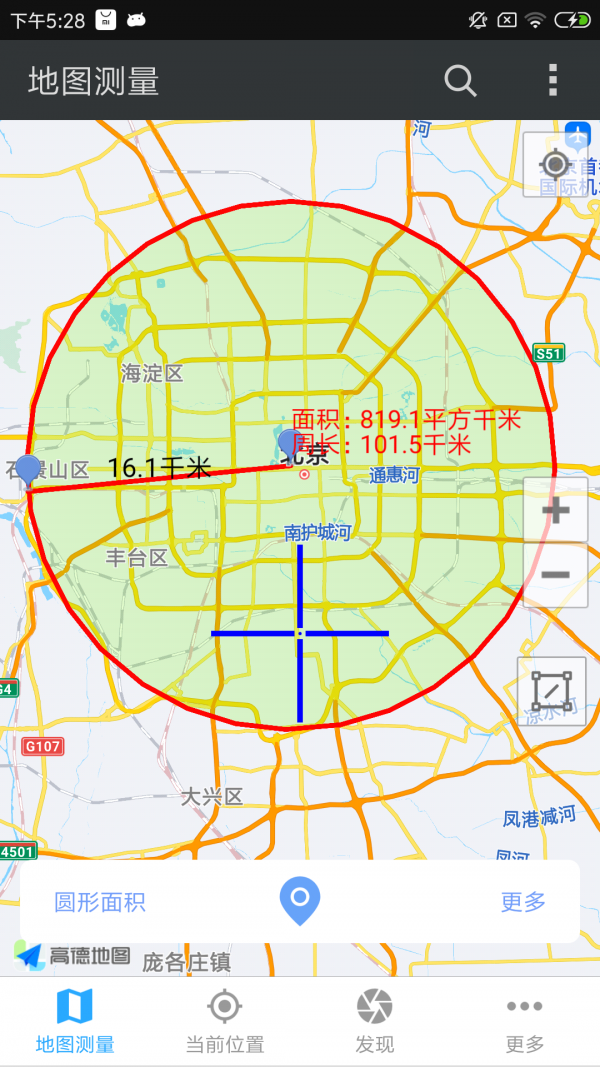The image size is (600, 1067).
Task: Drop a pin with the marker button
Action: point(299,901)
